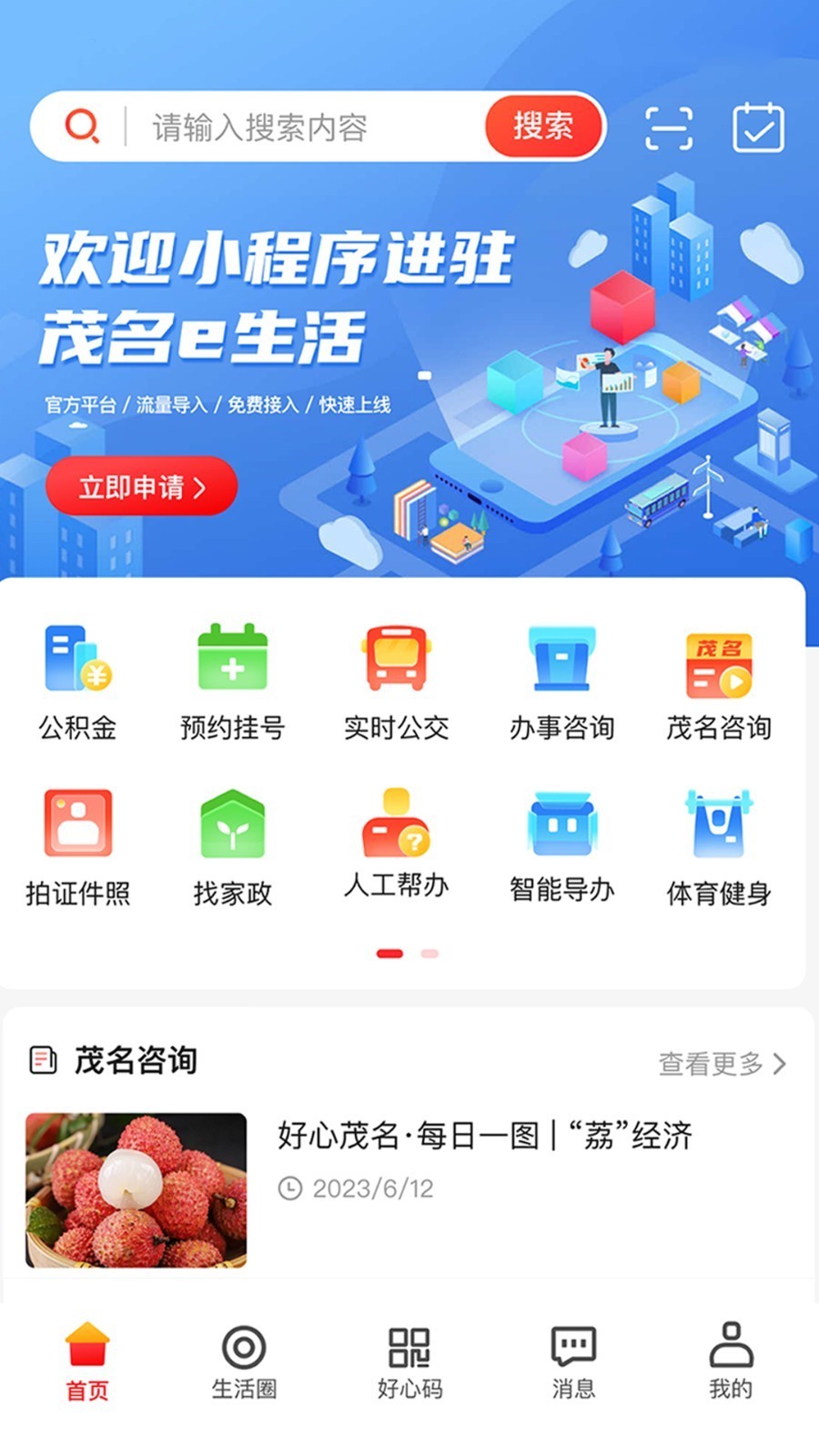819x1456 pixels.
Task: Switch to the 生活圈 tab
Action: coord(244,1362)
